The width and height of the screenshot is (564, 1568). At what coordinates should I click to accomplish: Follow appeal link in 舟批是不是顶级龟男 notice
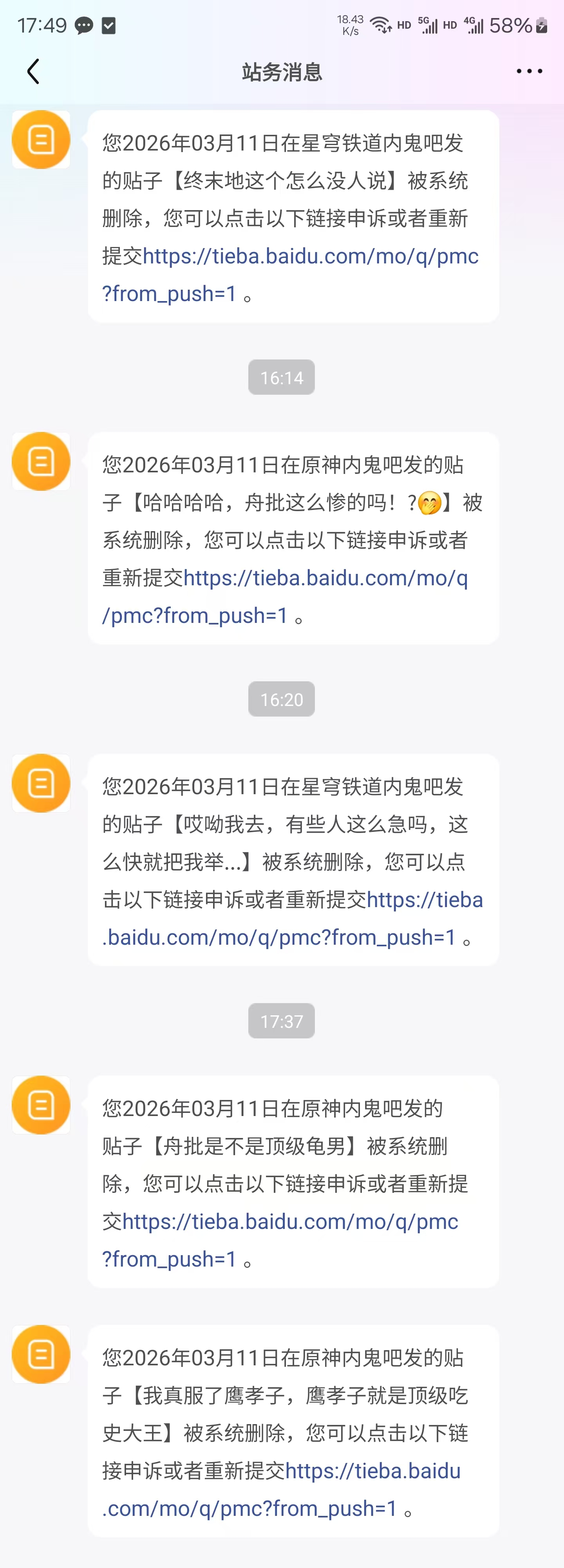(290, 1221)
